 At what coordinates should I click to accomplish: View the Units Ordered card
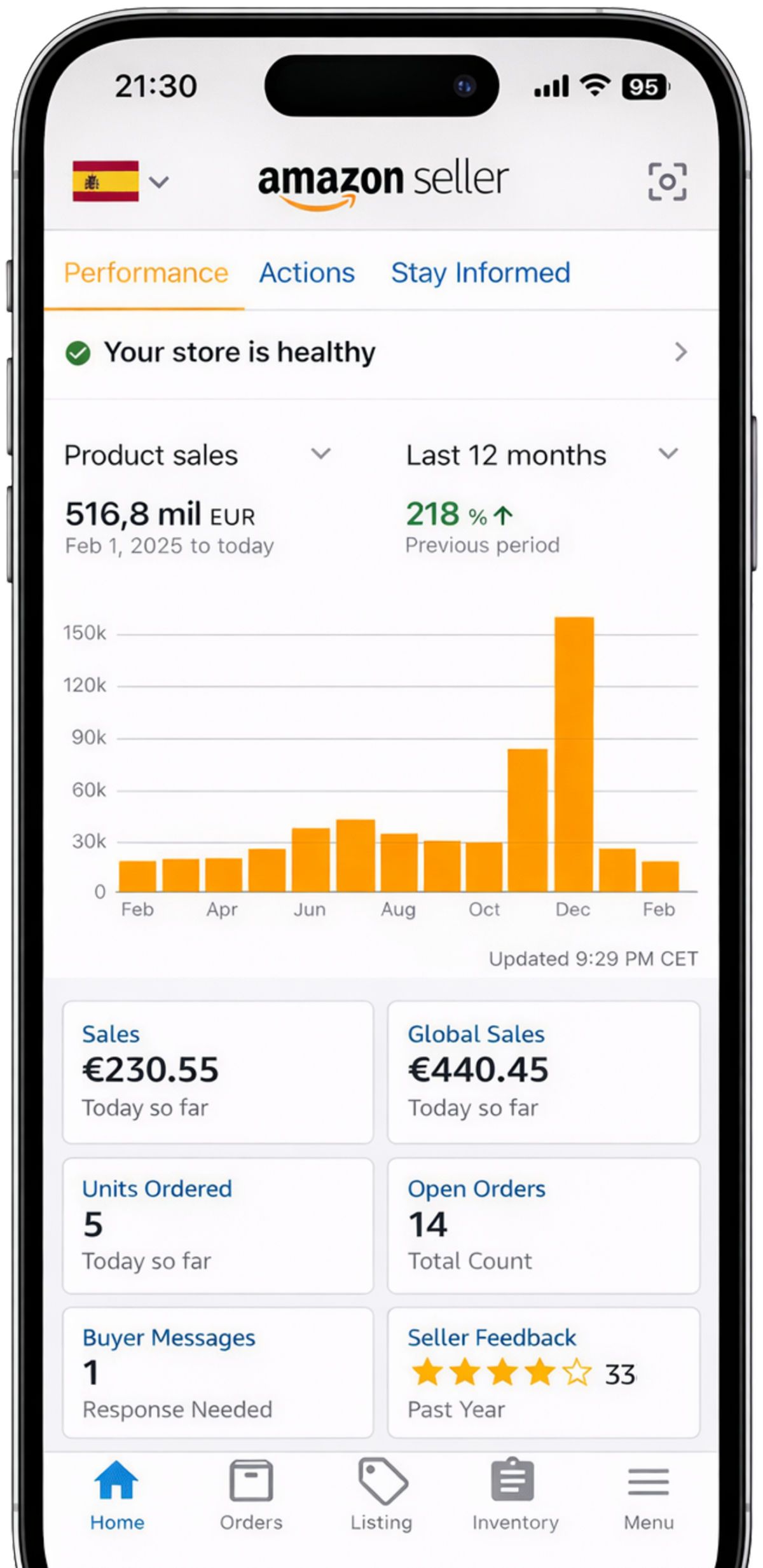tap(217, 1225)
